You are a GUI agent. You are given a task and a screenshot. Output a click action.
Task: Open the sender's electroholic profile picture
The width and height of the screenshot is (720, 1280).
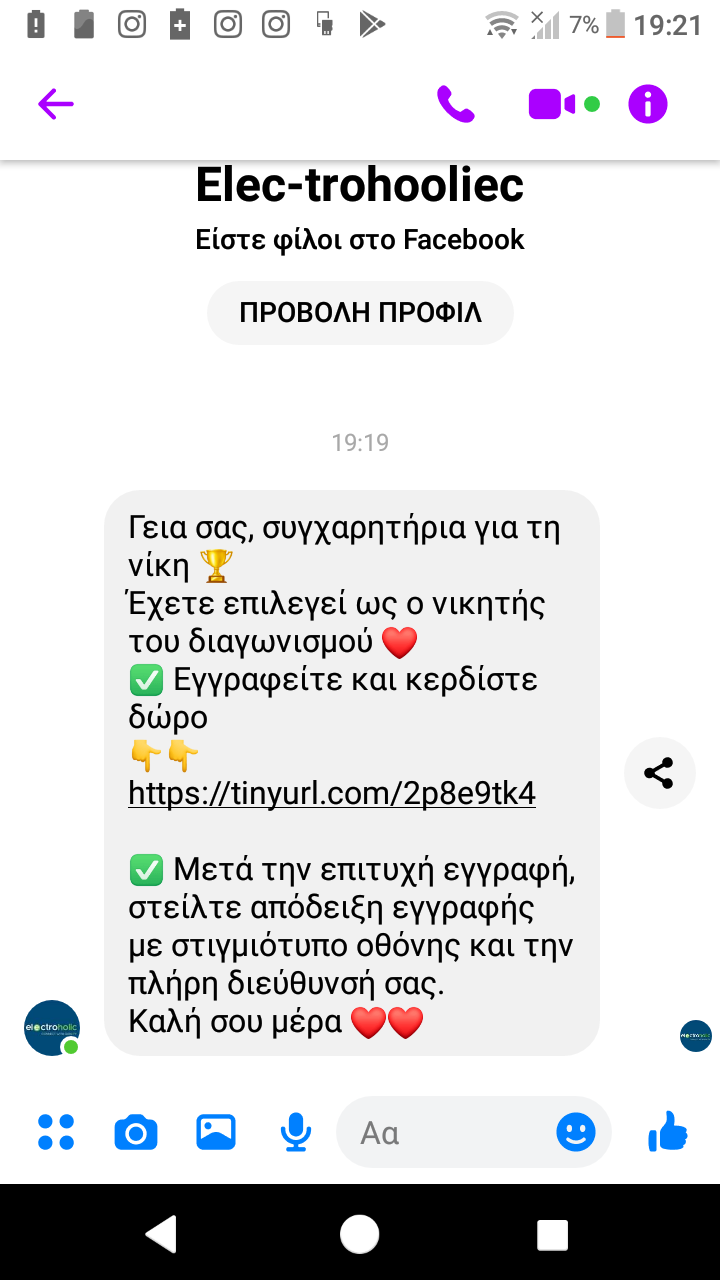coord(52,1027)
